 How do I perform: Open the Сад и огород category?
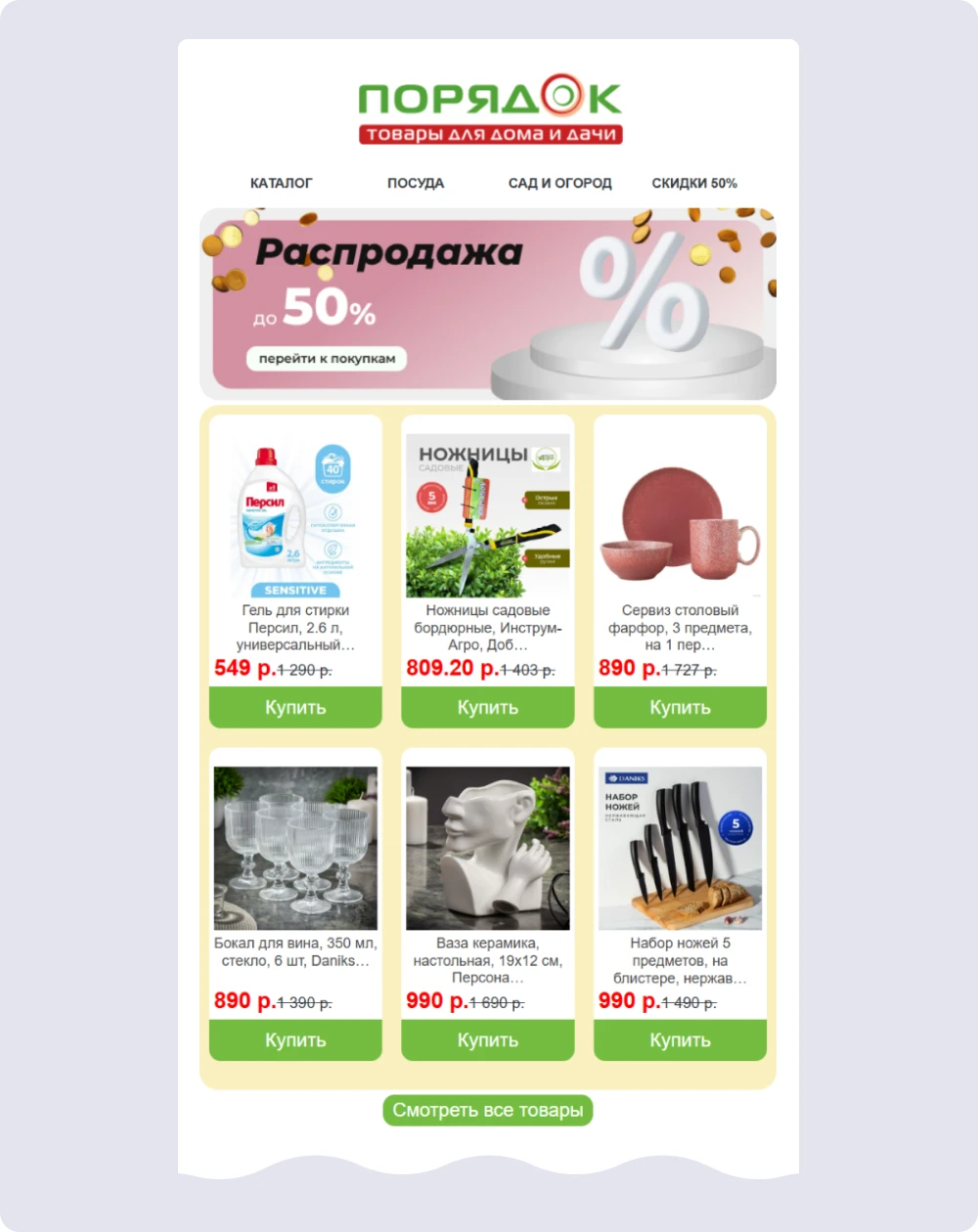pos(559,183)
